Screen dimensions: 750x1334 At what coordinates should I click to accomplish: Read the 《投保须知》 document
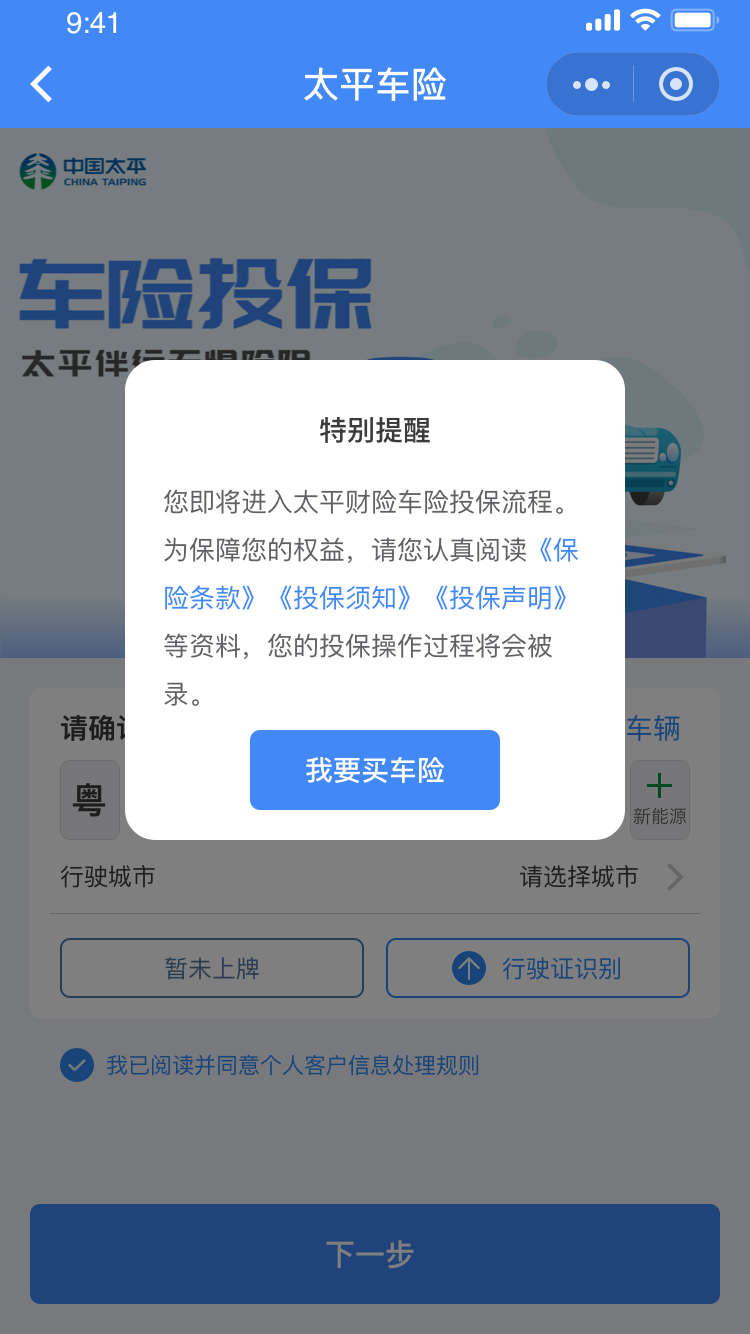tap(345, 598)
